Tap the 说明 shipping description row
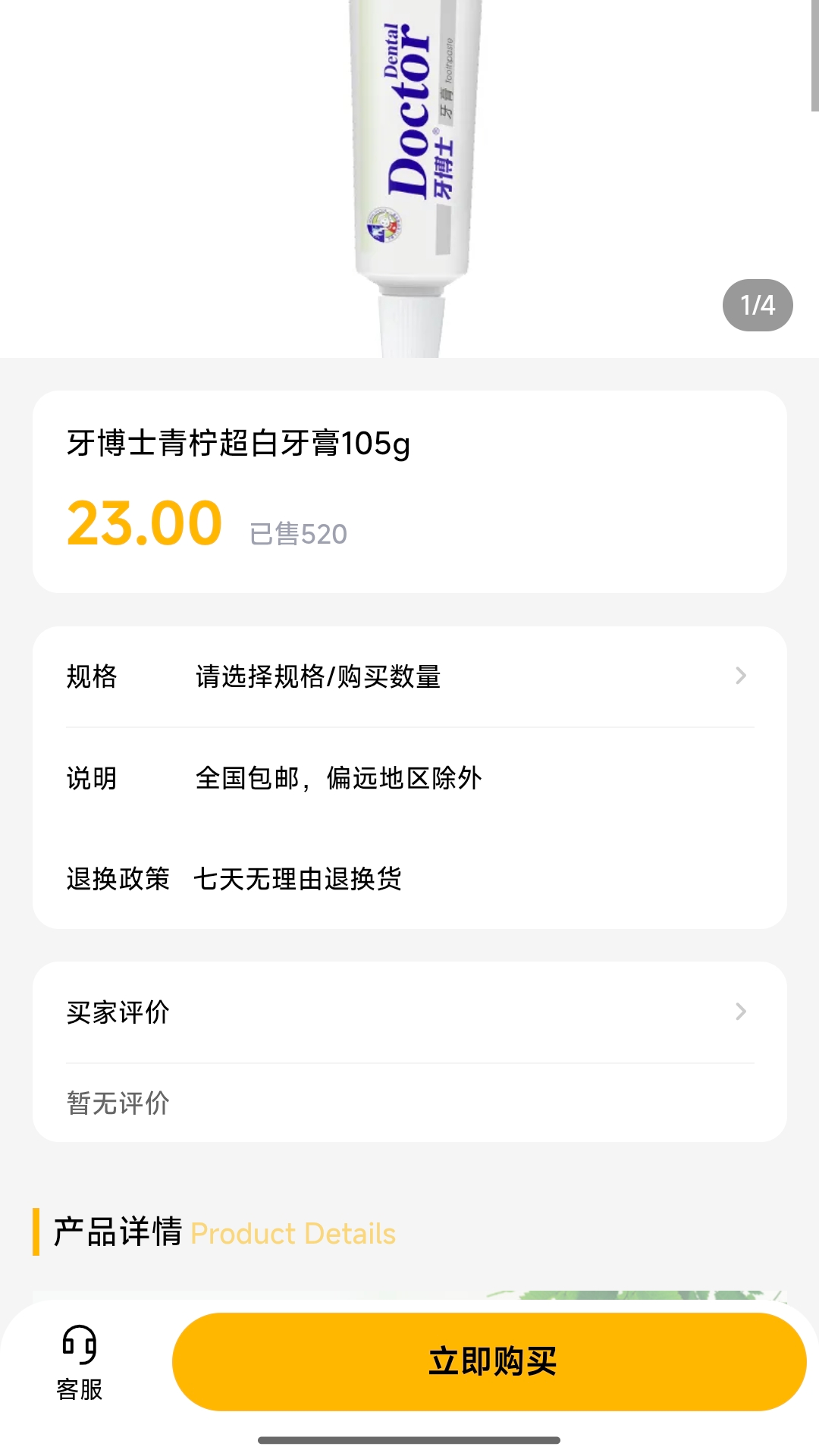The image size is (819, 1456). 409,778
